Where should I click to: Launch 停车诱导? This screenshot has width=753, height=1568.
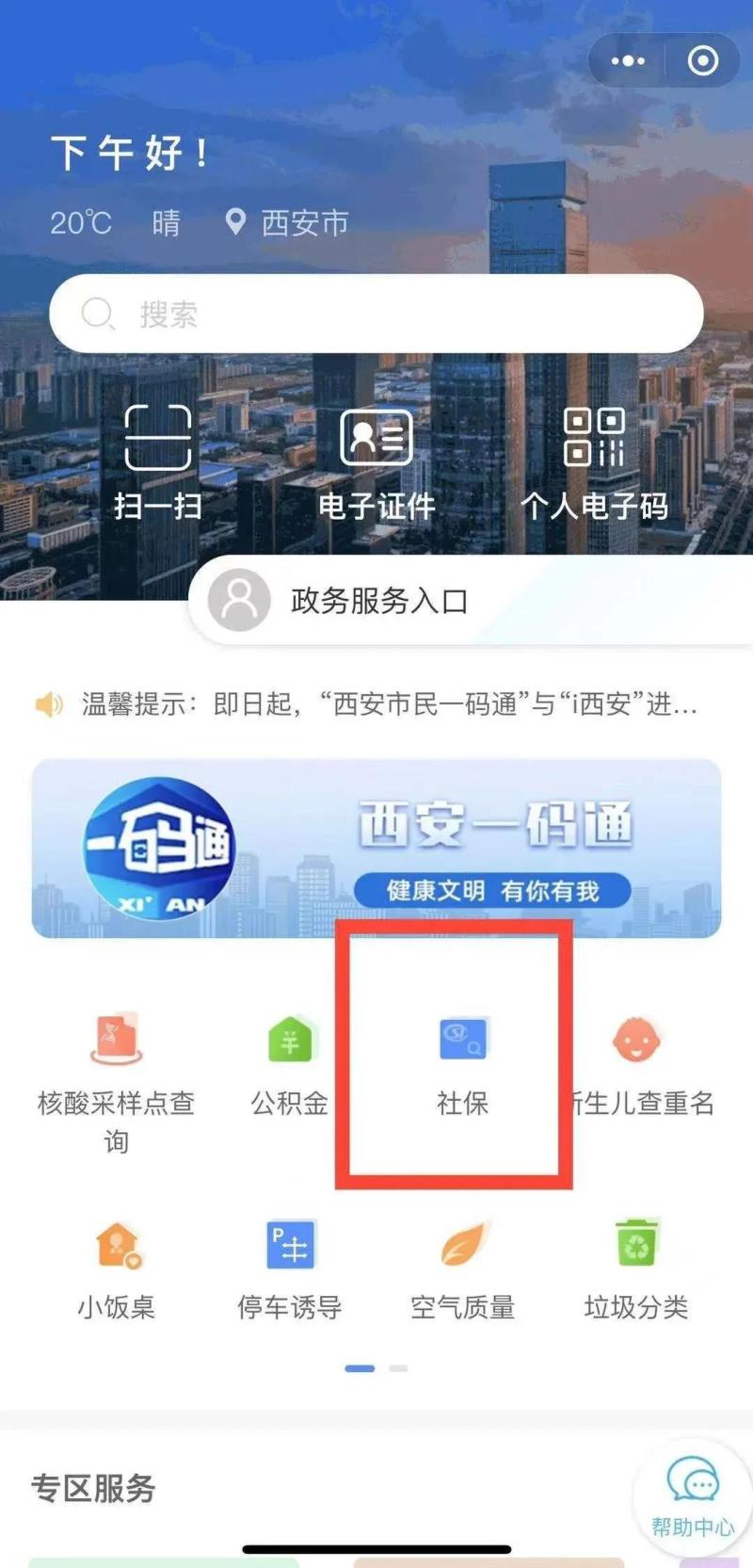(290, 1267)
